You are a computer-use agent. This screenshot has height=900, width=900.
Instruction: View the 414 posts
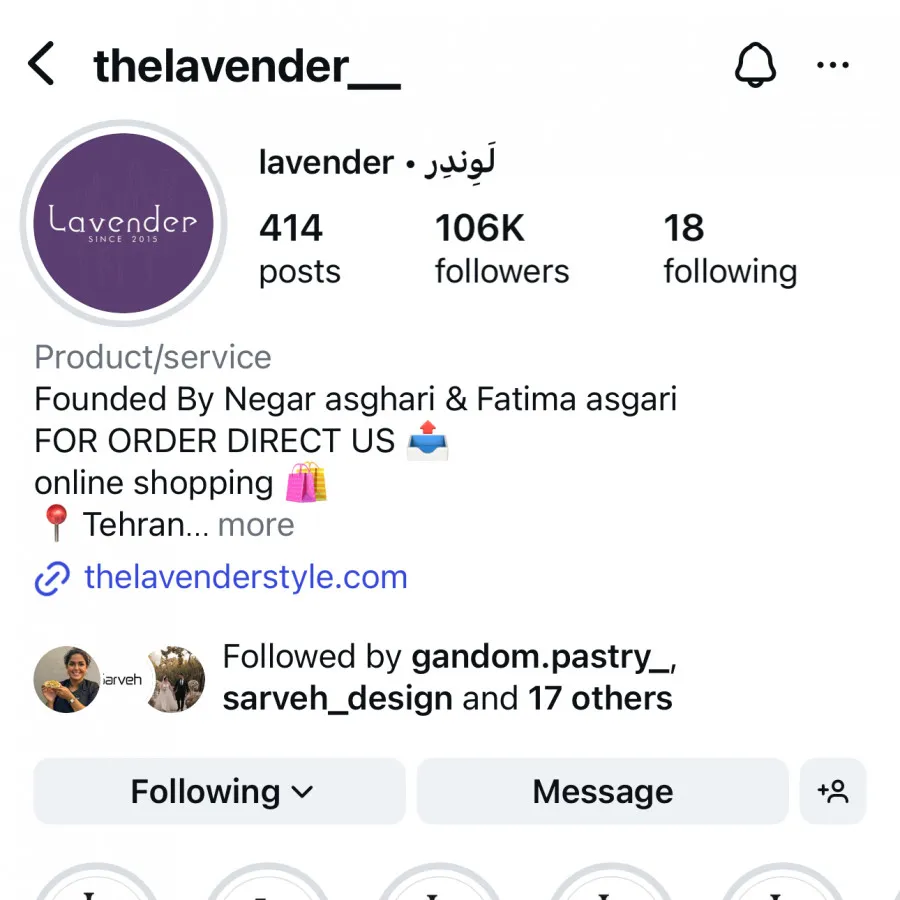299,248
